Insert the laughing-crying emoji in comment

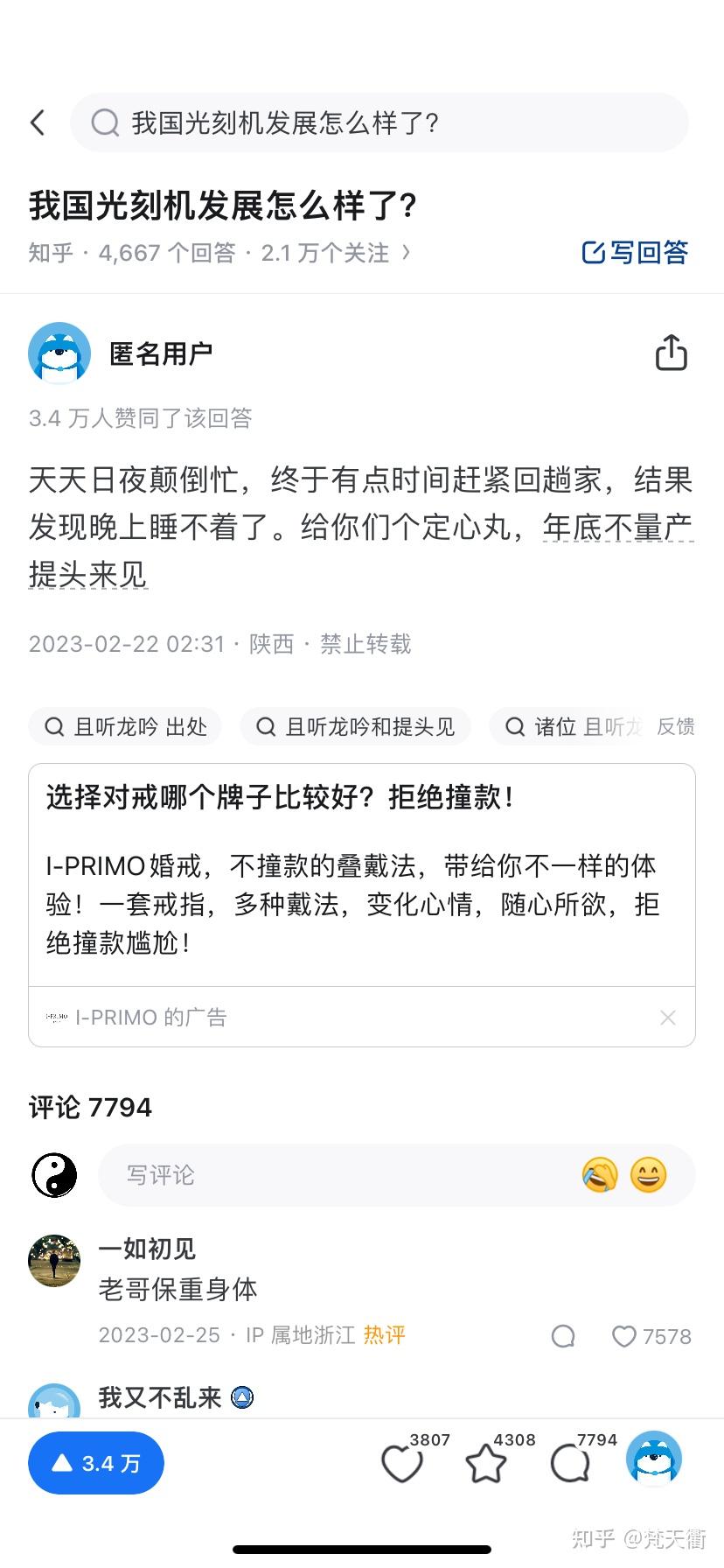(x=600, y=1175)
